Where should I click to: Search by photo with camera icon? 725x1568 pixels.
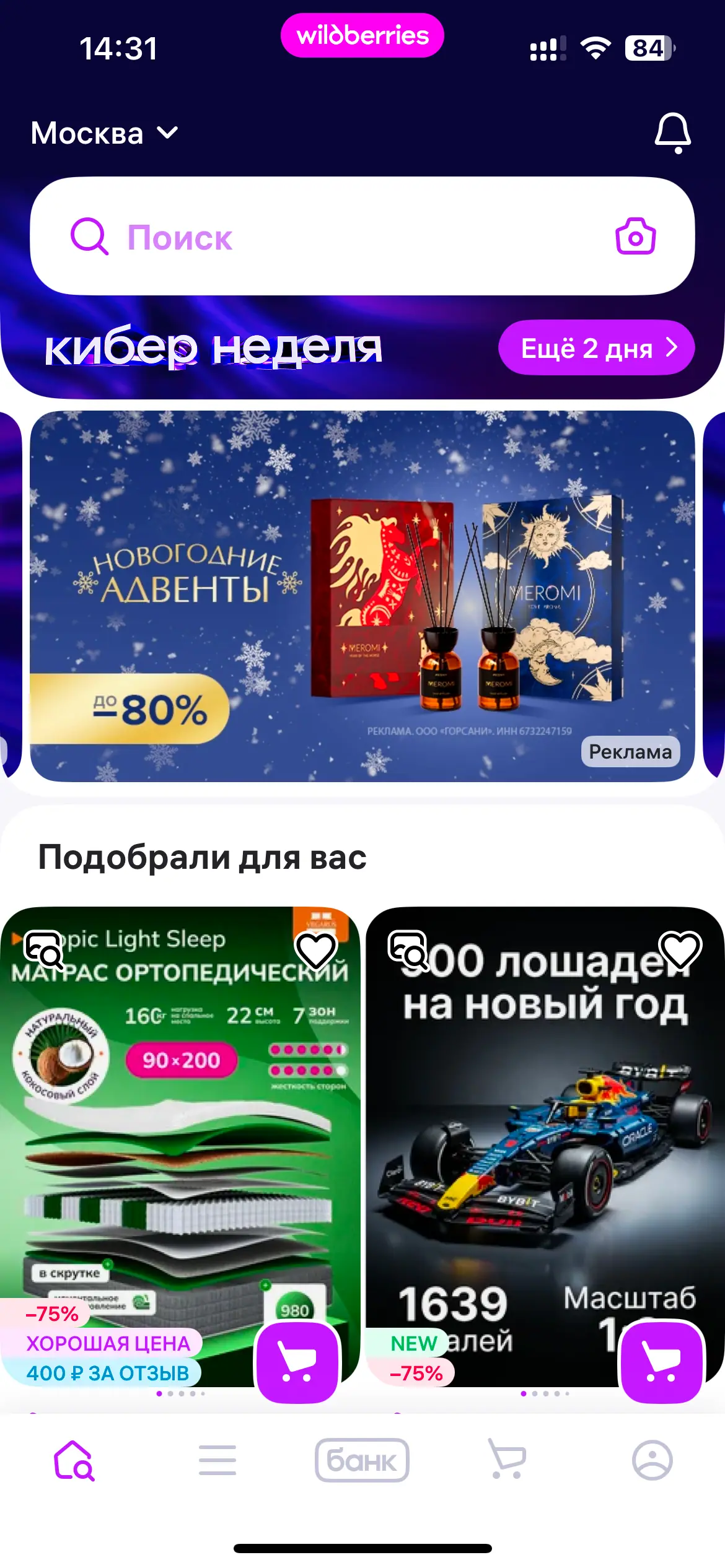click(635, 237)
